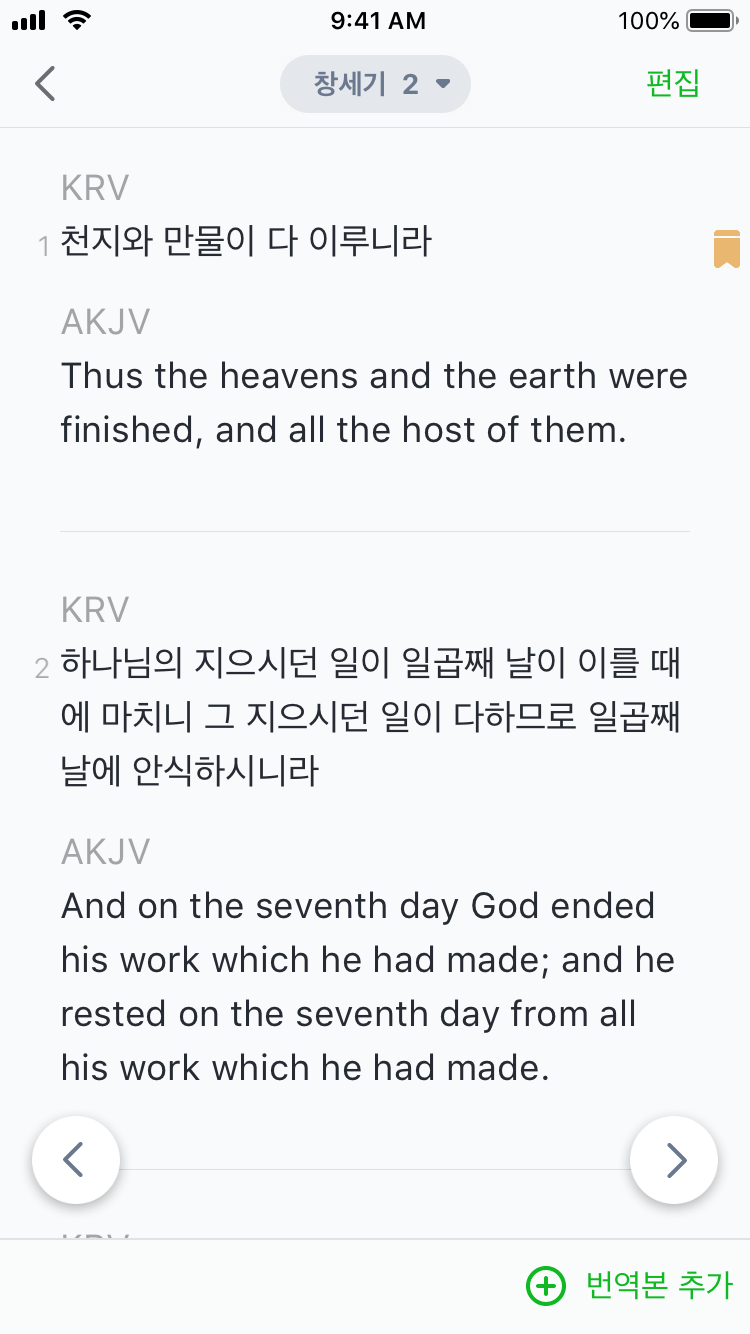This screenshot has height=1334, width=750.
Task: Tap the 편집 edit button
Action: 672,84
